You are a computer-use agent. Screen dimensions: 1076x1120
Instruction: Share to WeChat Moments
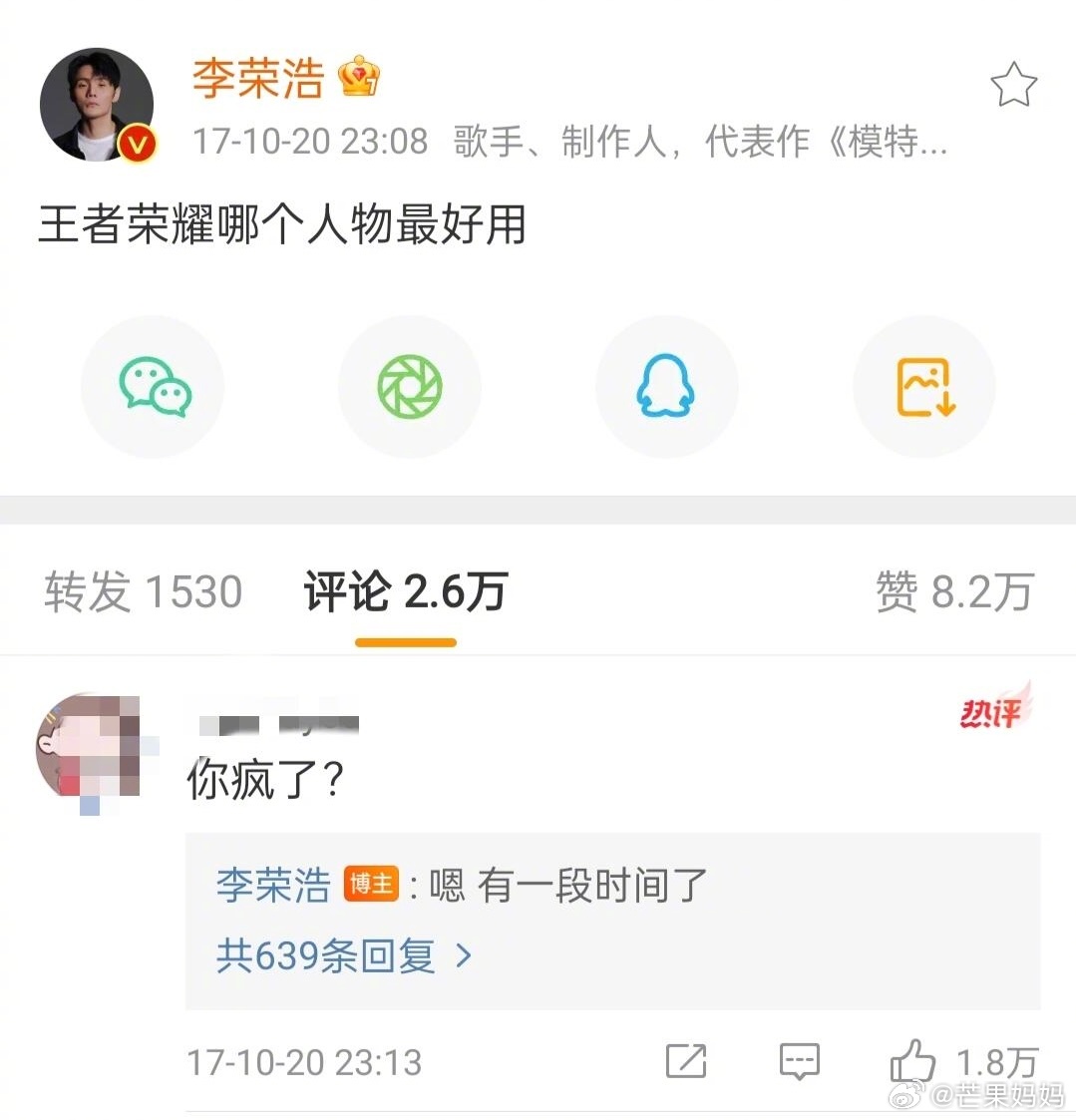(x=410, y=387)
